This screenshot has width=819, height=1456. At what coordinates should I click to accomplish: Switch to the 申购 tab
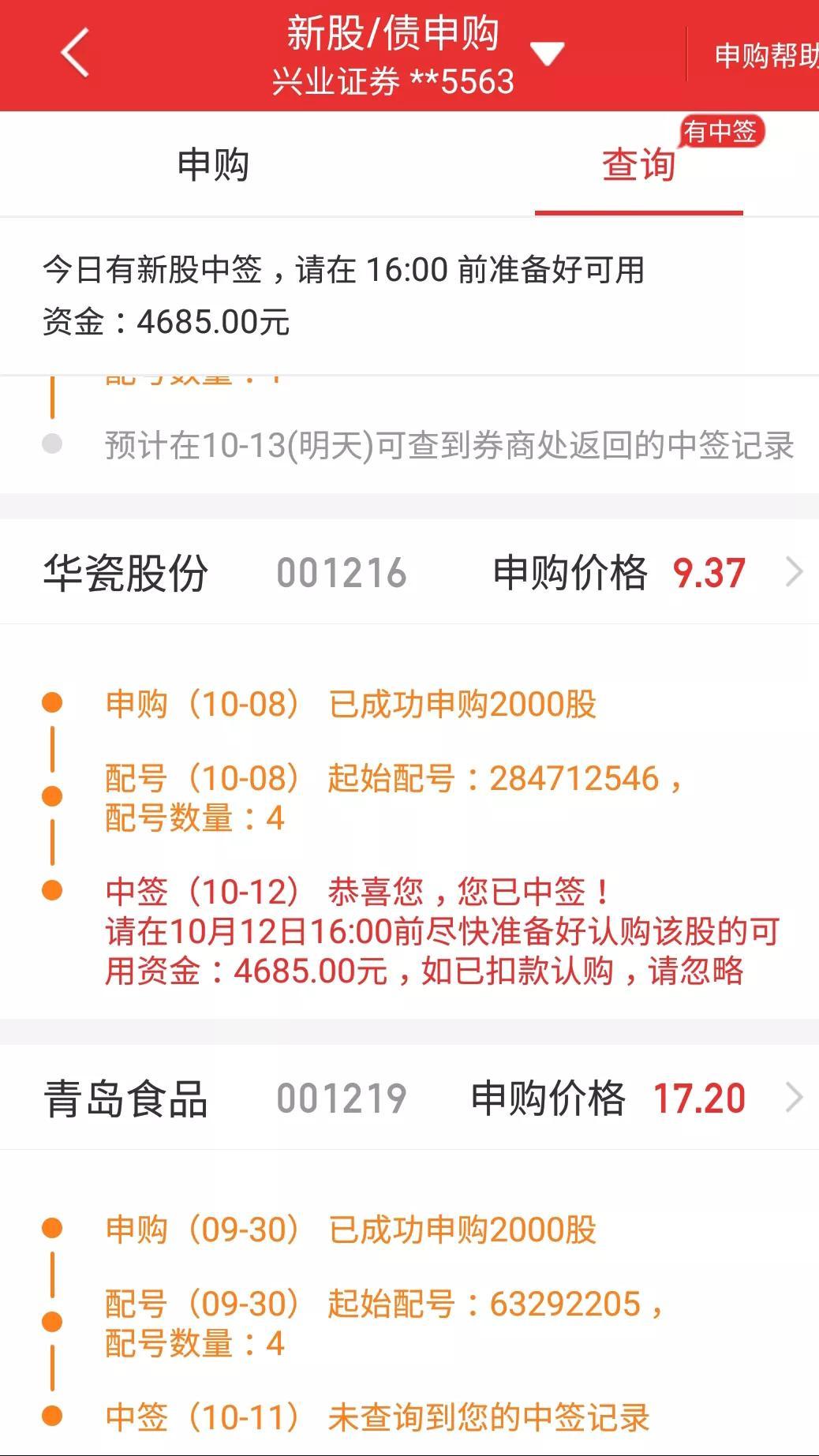click(x=213, y=165)
